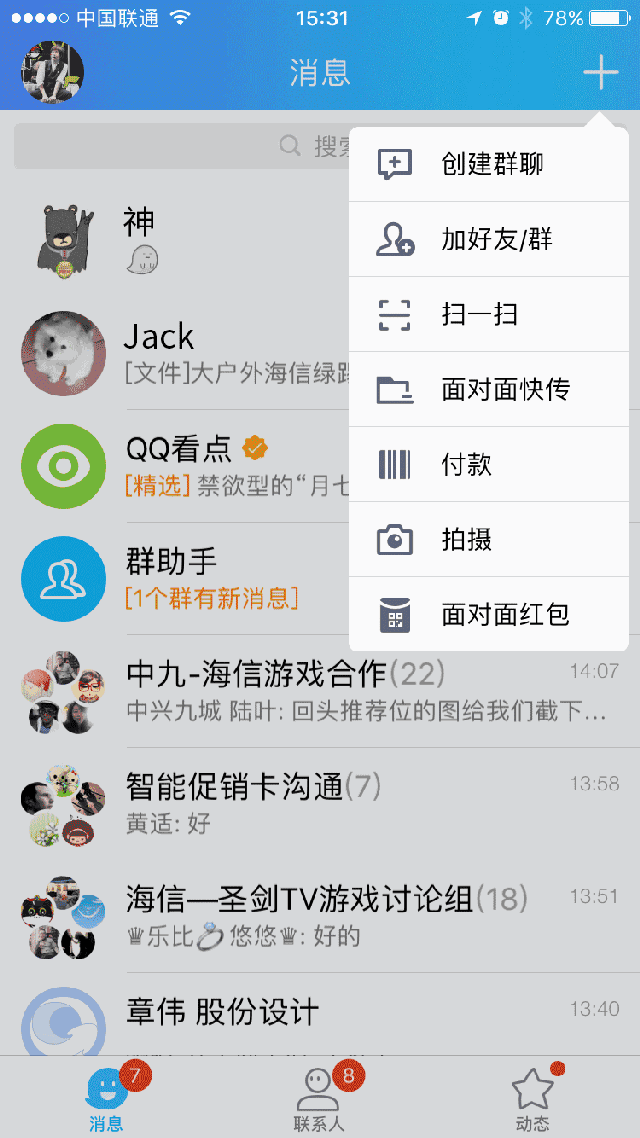Open 付款 payment option

point(490,465)
